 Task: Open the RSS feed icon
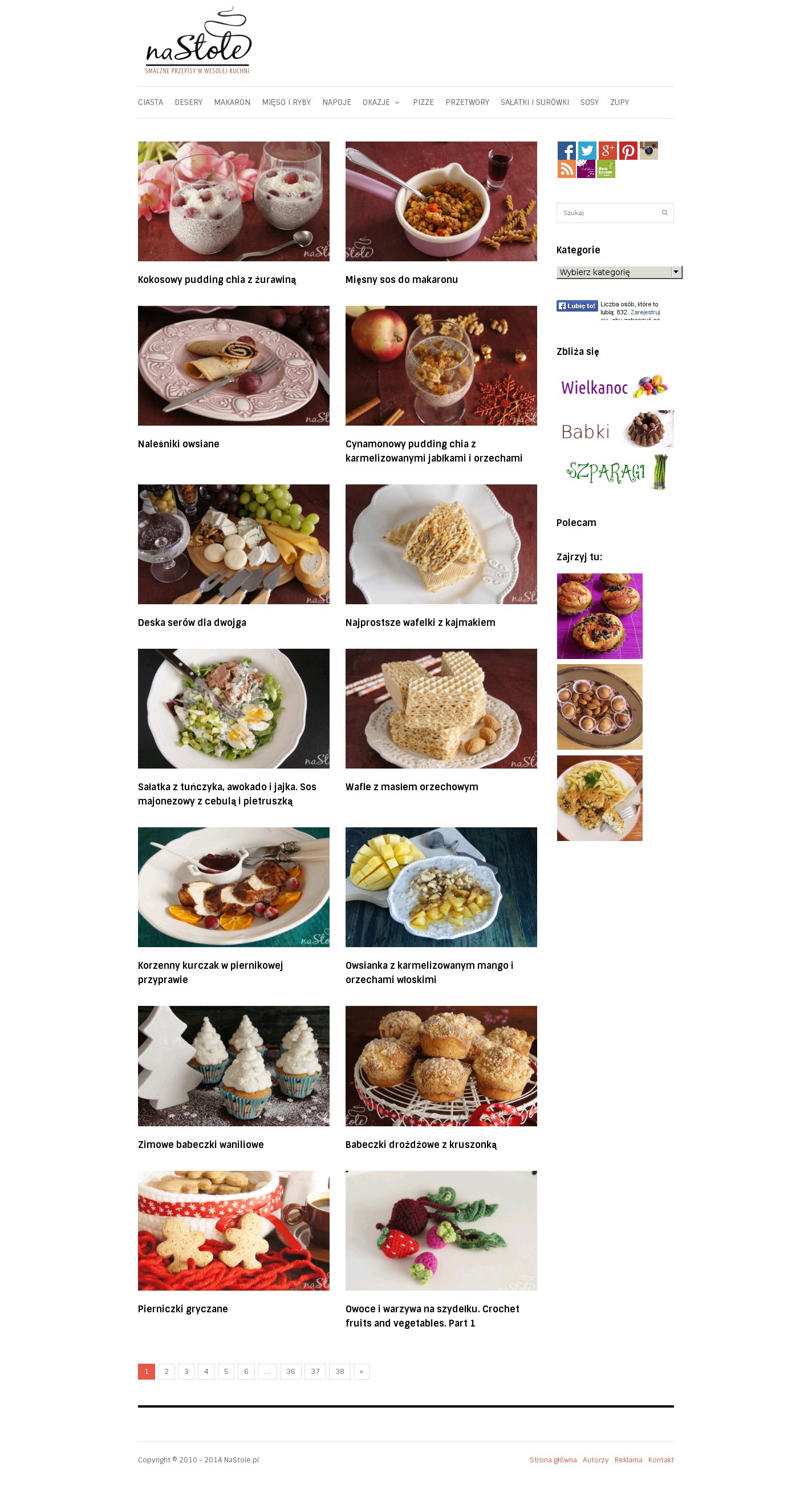[566, 169]
